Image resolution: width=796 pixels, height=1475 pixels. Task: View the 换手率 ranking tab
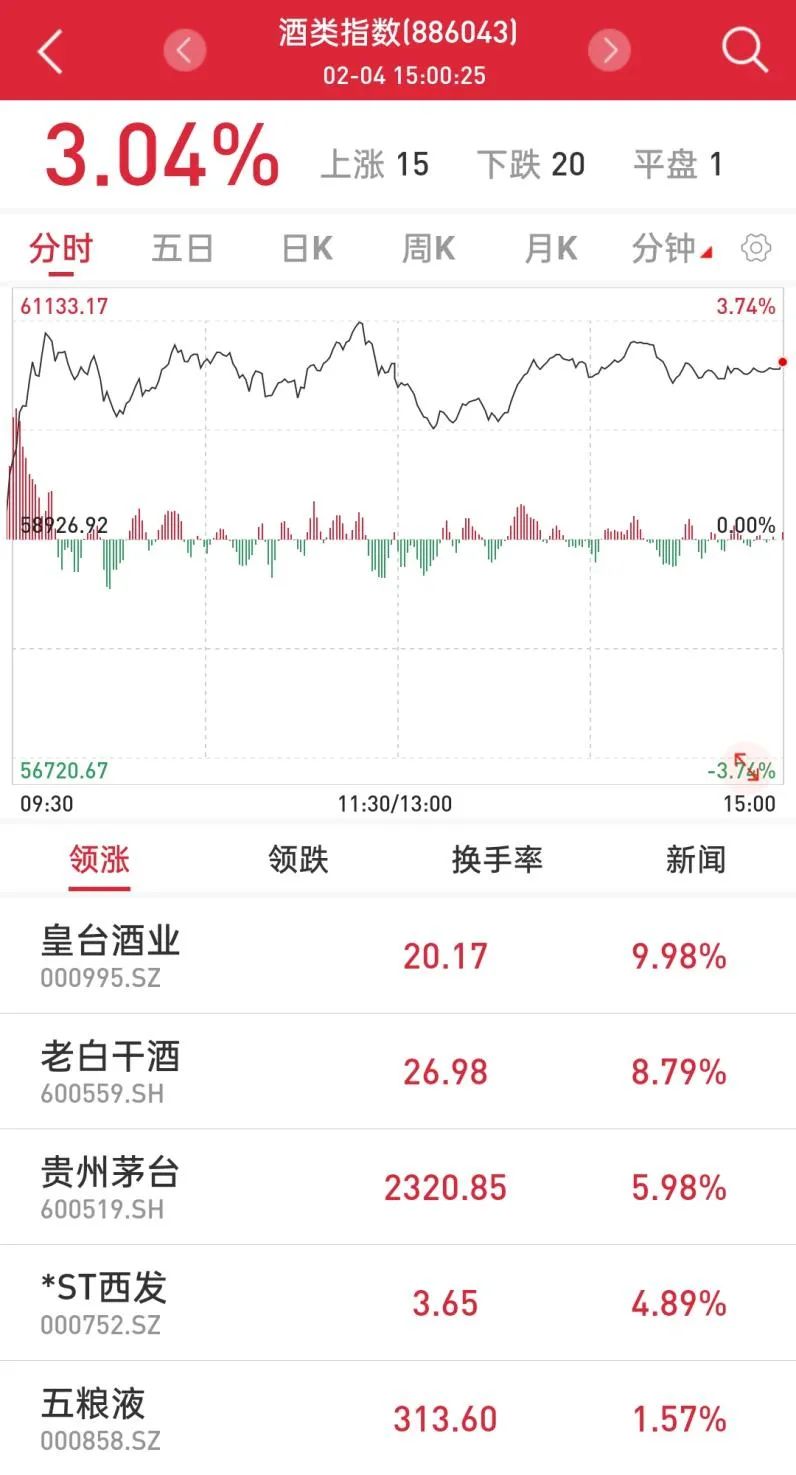[497, 859]
